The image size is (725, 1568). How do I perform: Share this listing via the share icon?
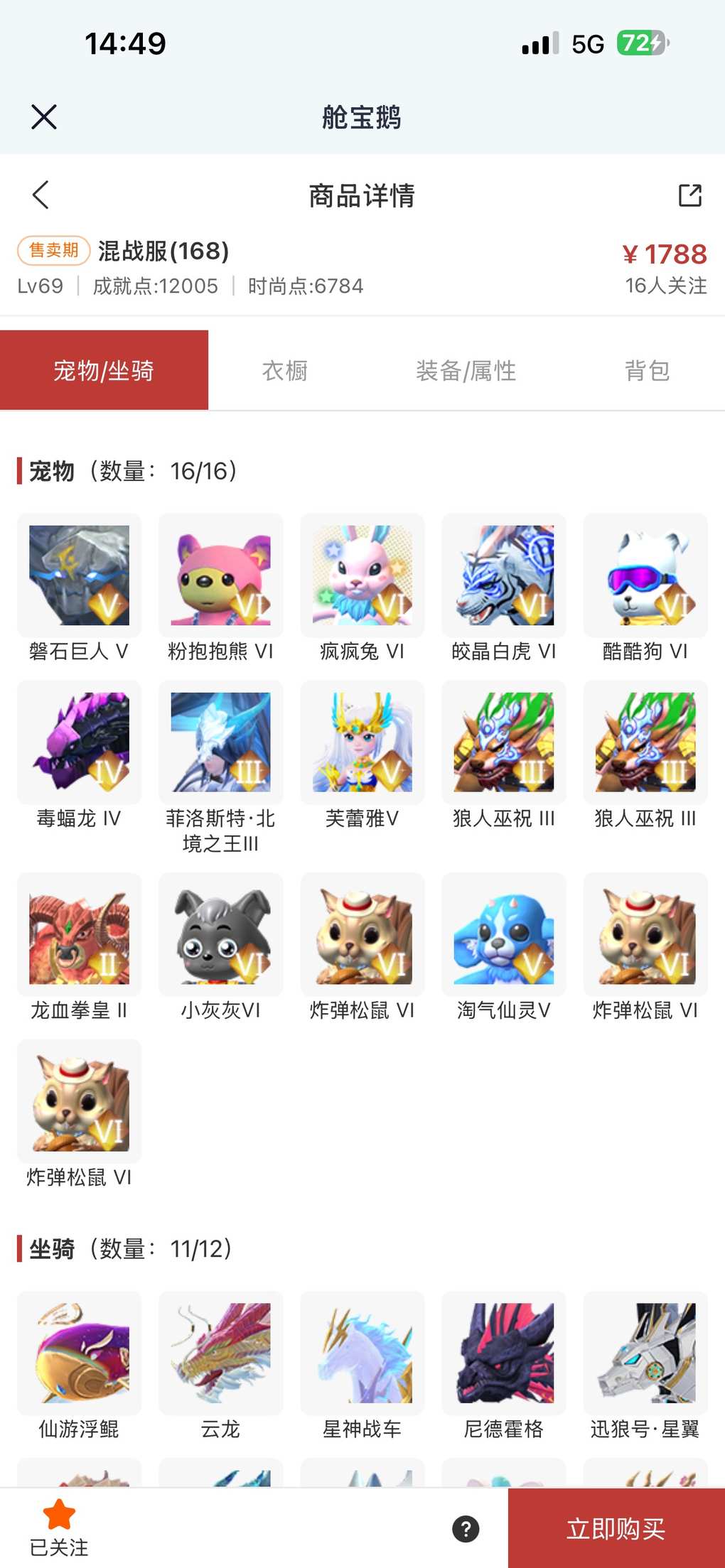689,195
